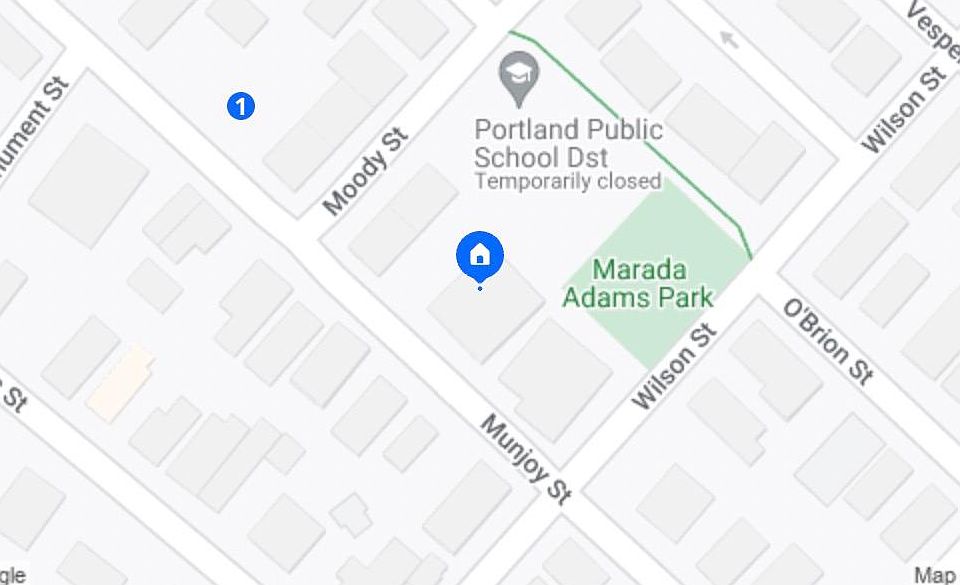Tap the Marada Adams Park label
Image resolution: width=960 pixels, height=585 pixels.
638,283
